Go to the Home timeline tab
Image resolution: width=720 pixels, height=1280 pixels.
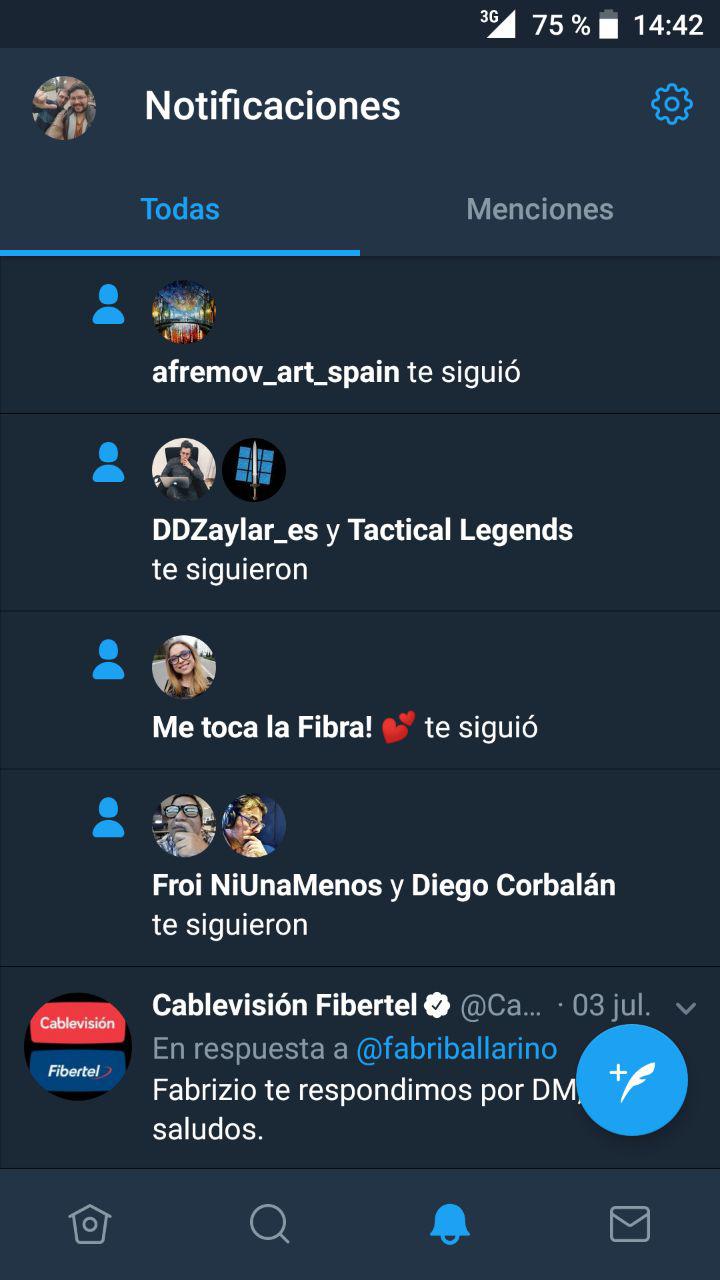(89, 1224)
